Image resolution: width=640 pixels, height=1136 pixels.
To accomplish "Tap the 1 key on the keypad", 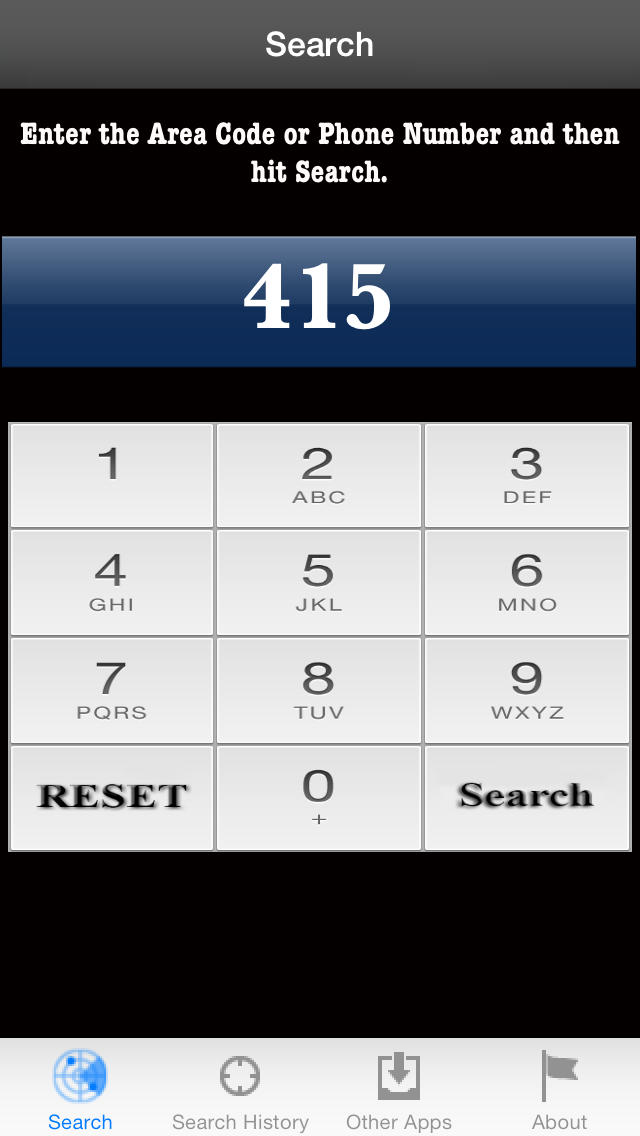I will point(112,475).
